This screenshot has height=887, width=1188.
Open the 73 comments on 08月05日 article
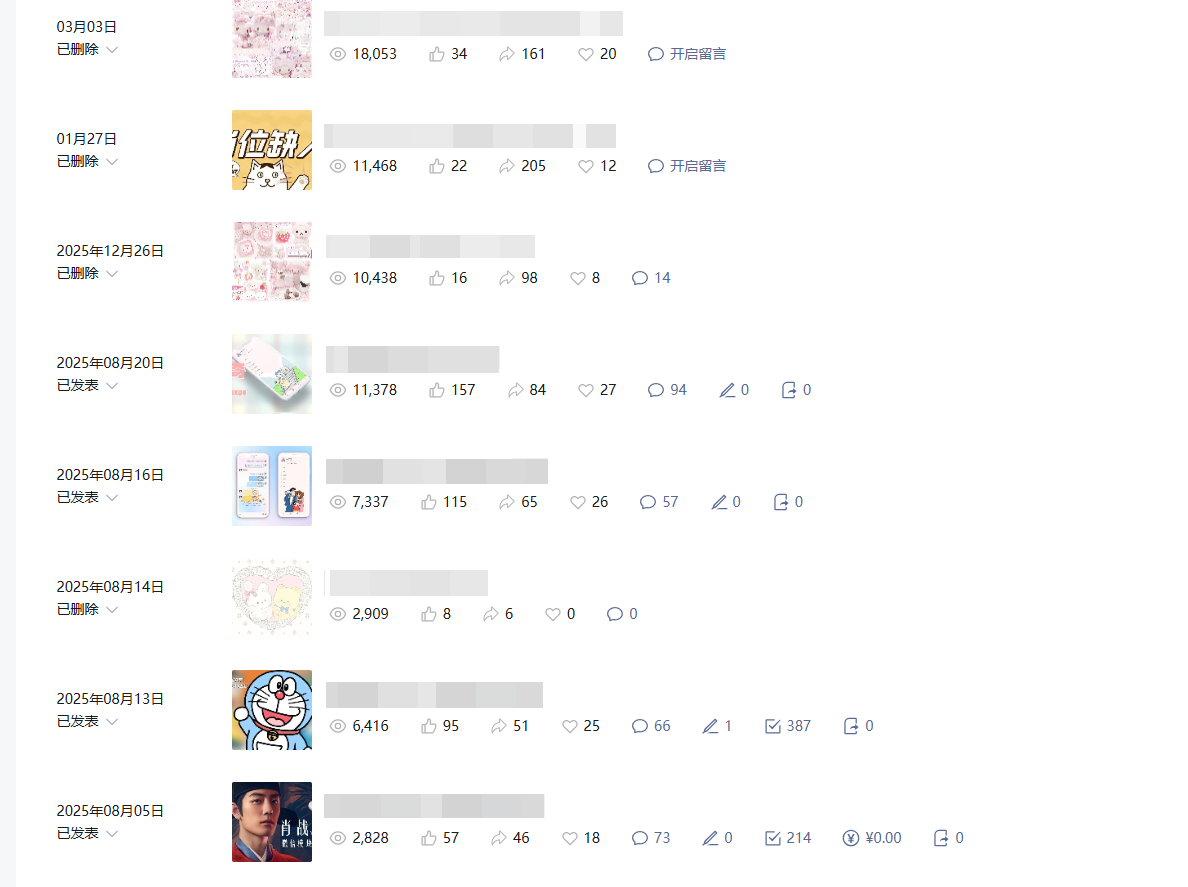[652, 838]
